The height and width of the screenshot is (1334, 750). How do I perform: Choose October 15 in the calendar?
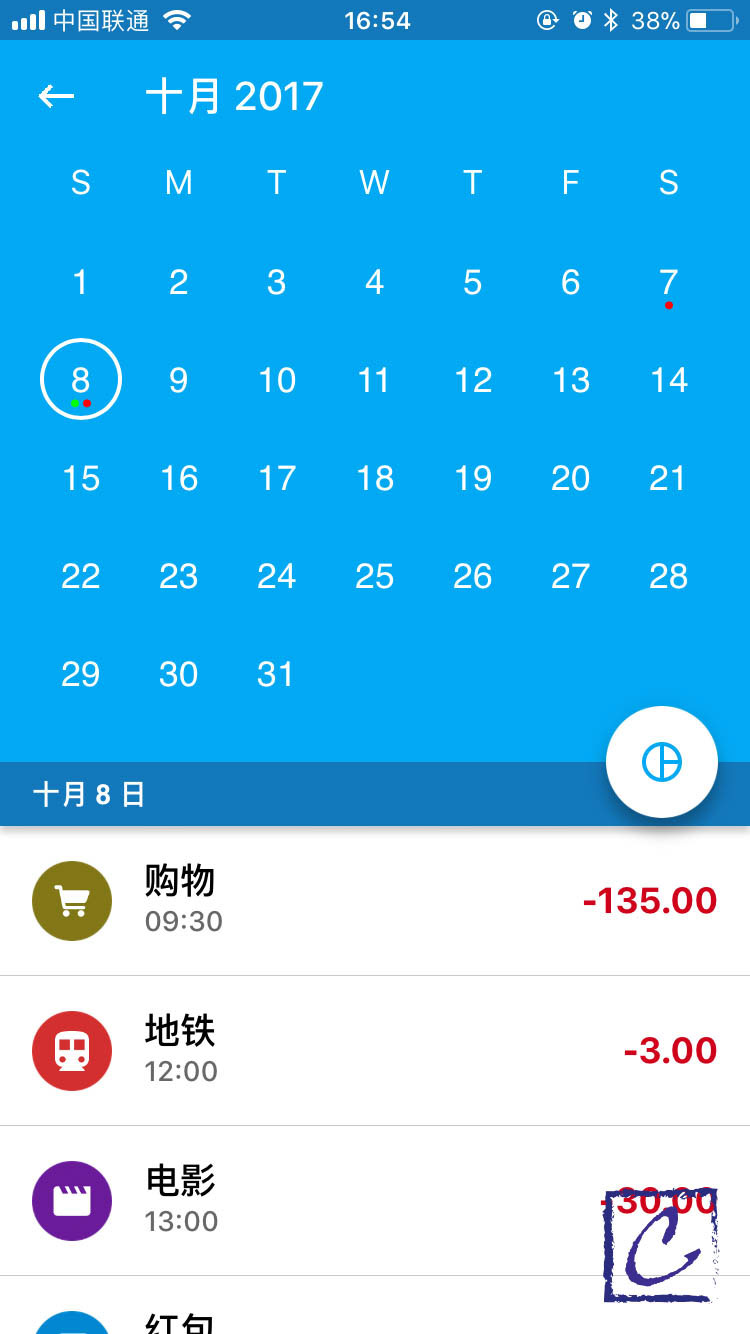point(81,478)
